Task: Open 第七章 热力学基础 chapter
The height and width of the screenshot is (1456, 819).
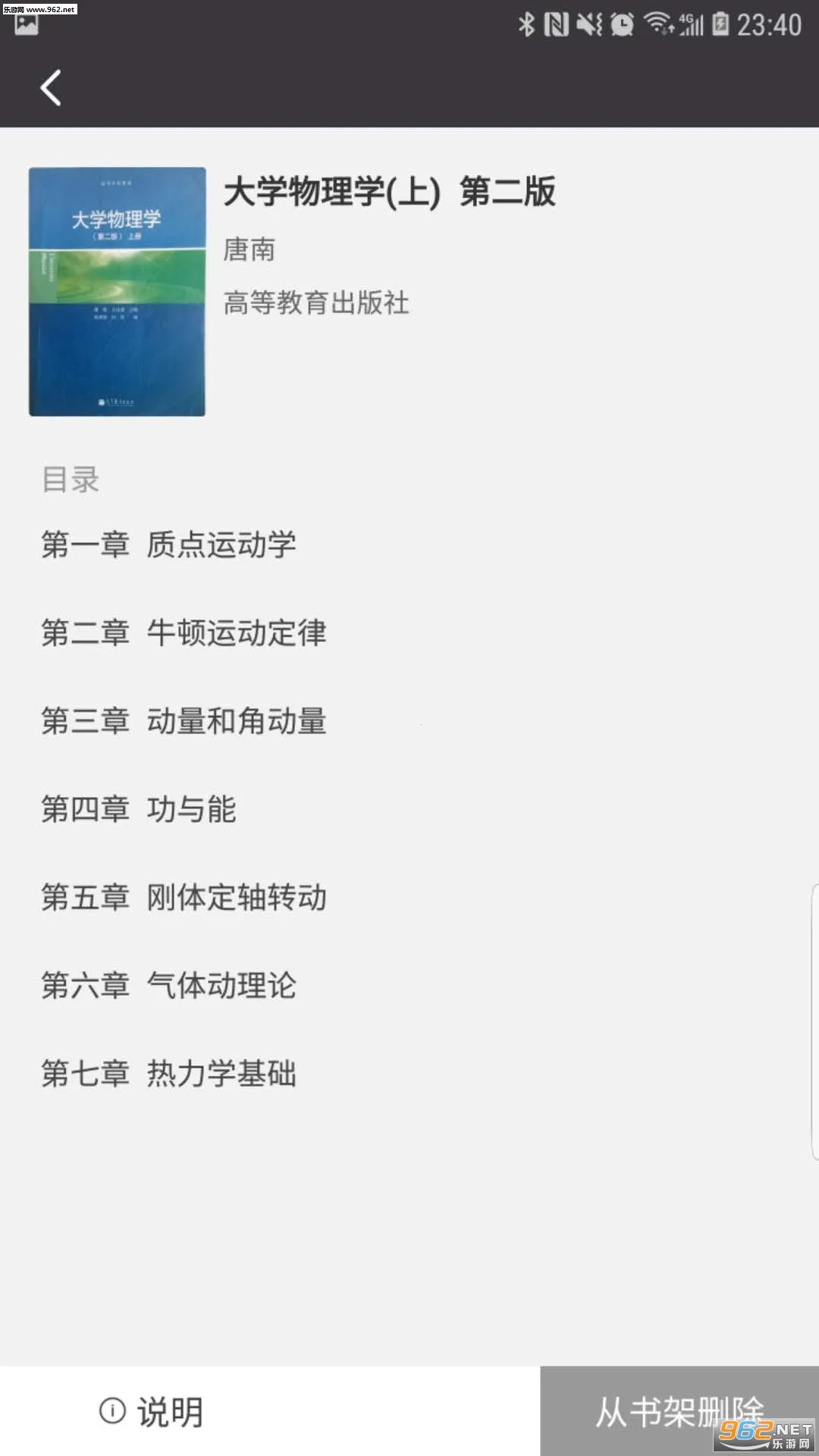Action: [170, 1074]
